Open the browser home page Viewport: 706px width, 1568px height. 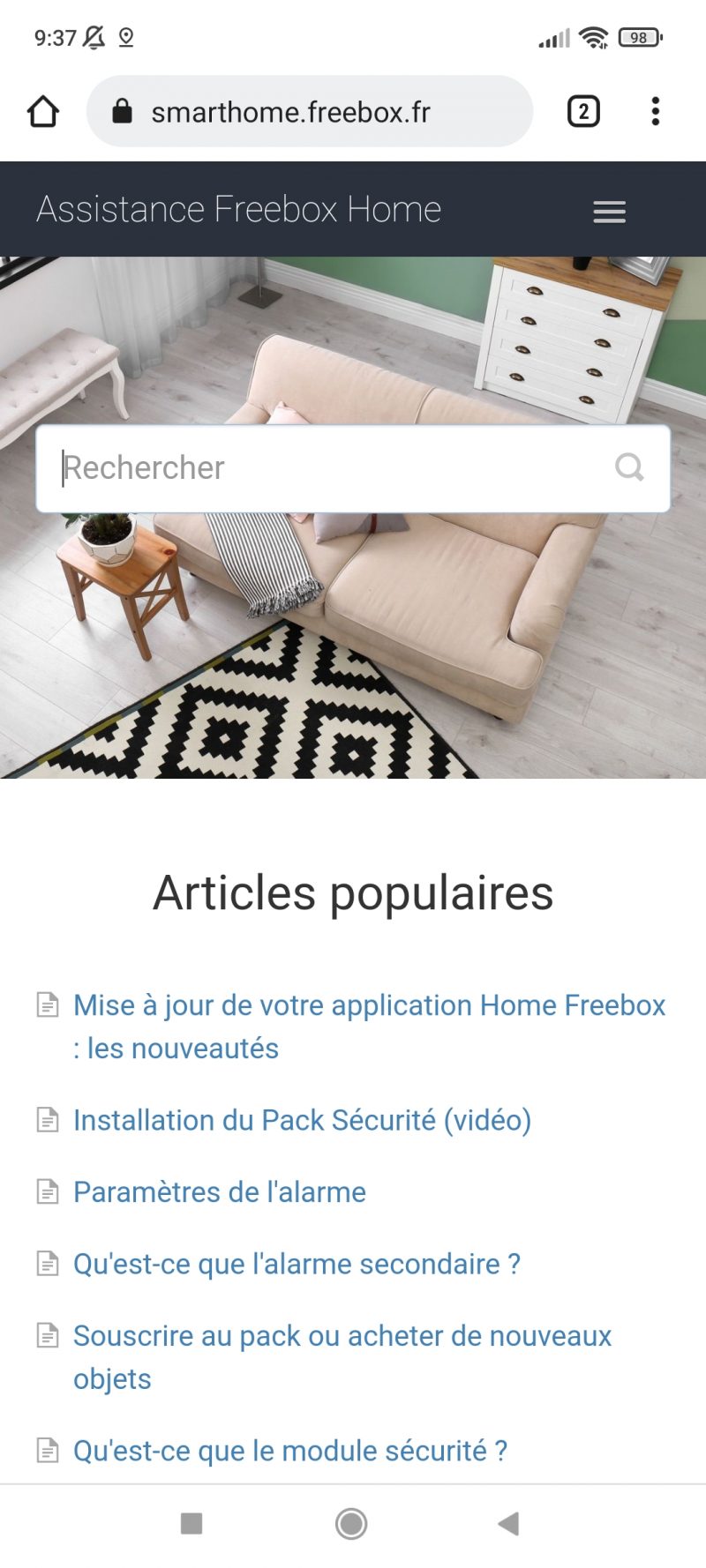(42, 112)
